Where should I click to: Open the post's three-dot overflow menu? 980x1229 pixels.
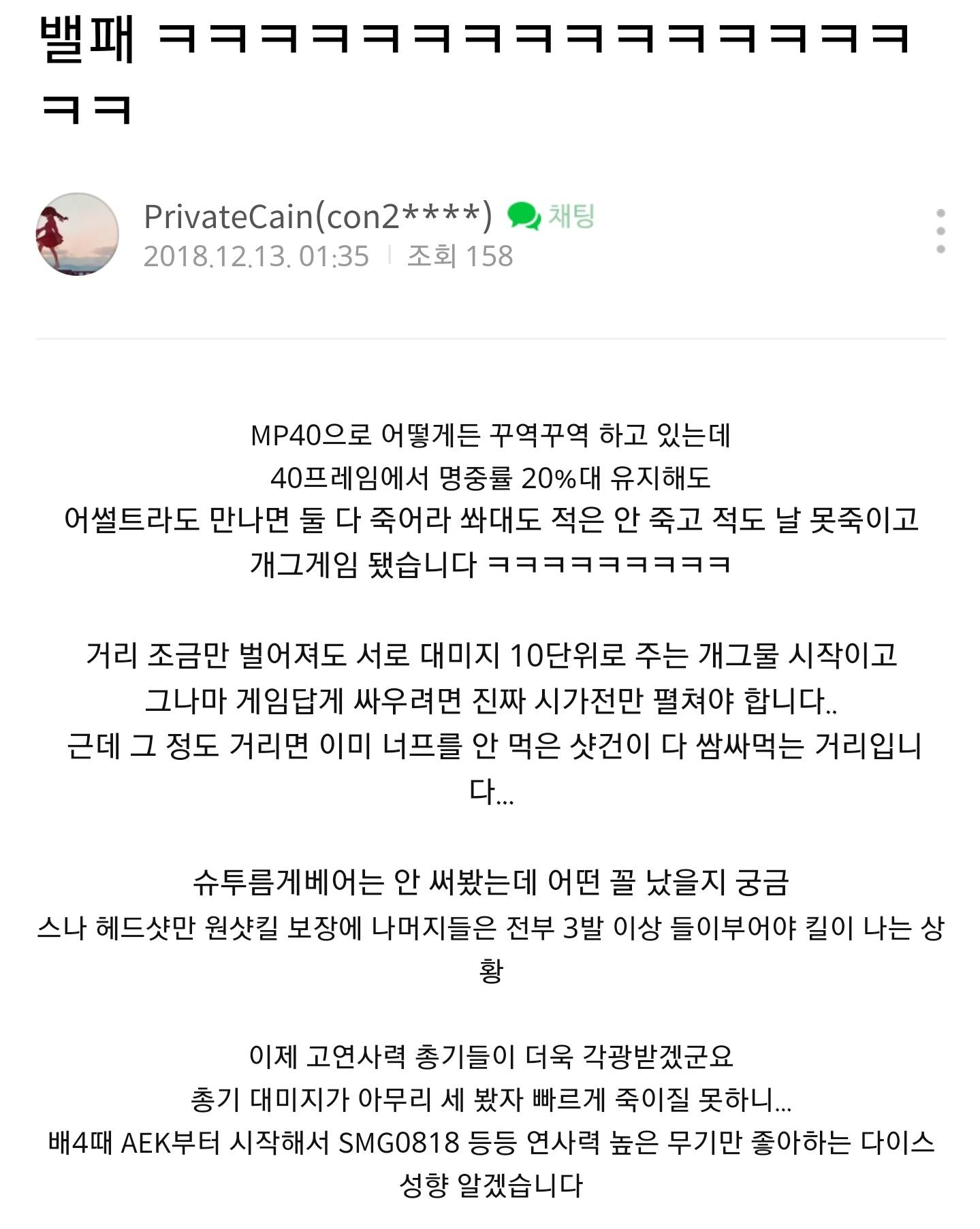pyautogui.click(x=941, y=232)
